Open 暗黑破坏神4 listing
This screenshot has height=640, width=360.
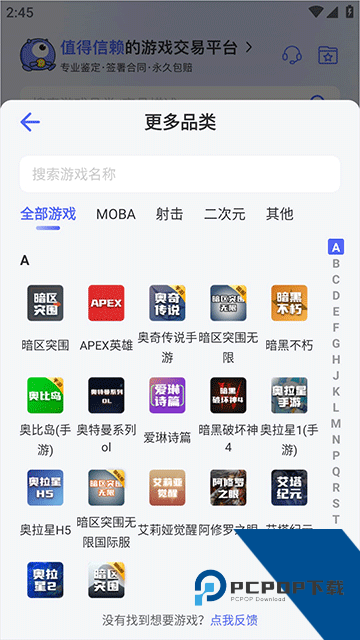[x=228, y=415]
